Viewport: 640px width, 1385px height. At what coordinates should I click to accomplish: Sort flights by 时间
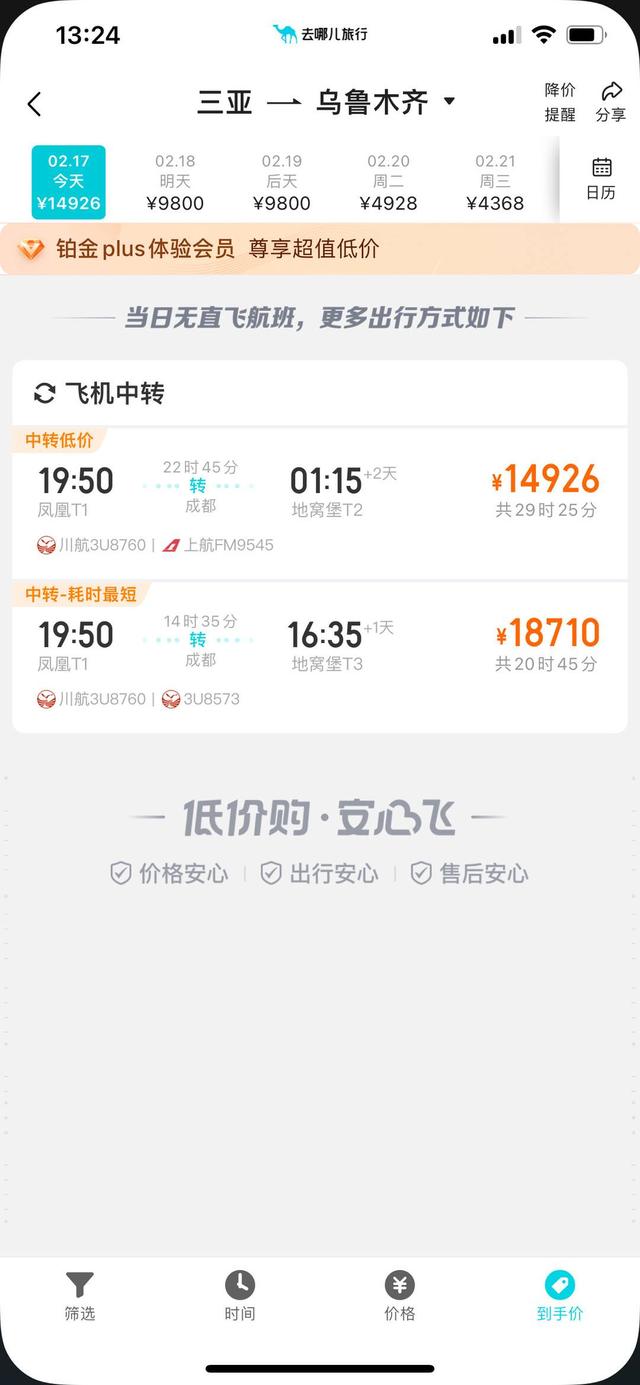pyautogui.click(x=240, y=1297)
